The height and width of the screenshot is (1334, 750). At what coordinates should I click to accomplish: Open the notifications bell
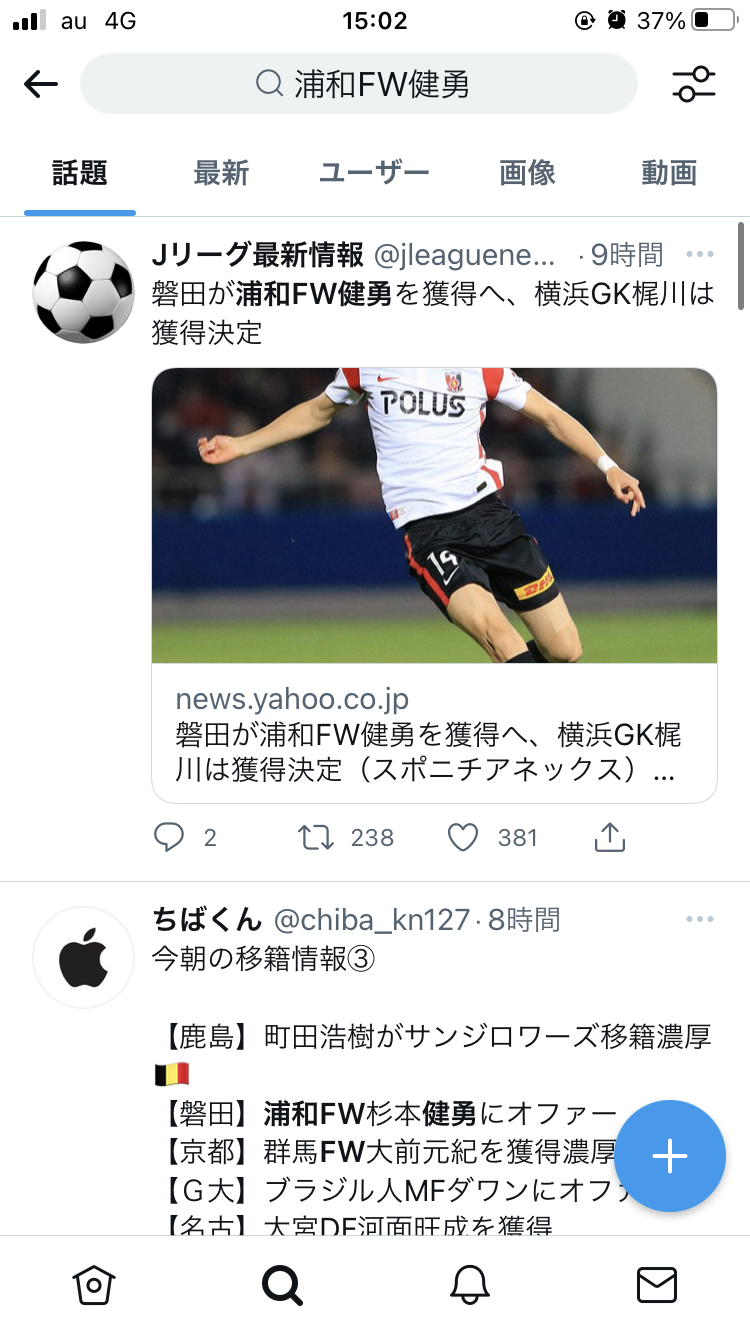469,1285
